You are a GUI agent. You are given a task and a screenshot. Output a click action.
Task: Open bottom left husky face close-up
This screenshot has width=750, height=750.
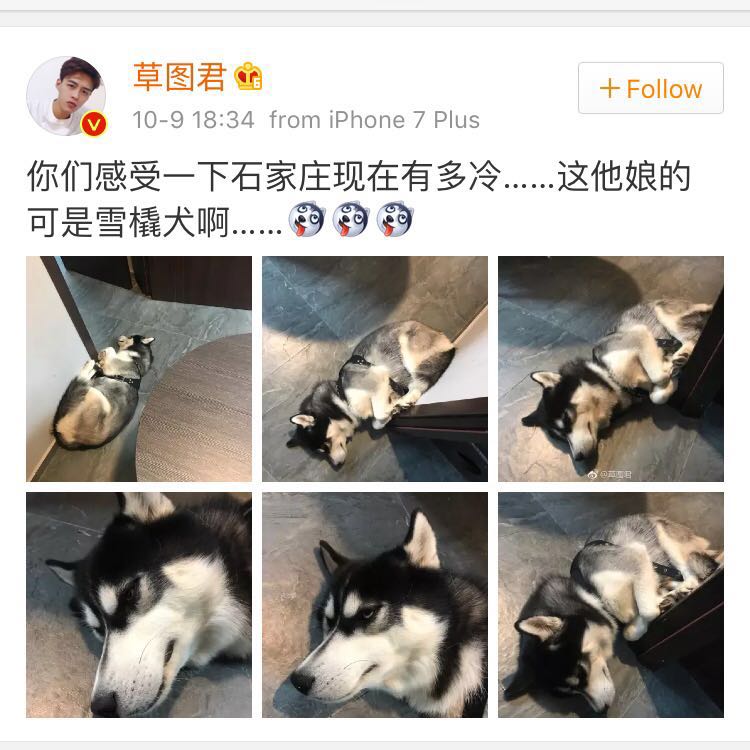[139, 604]
